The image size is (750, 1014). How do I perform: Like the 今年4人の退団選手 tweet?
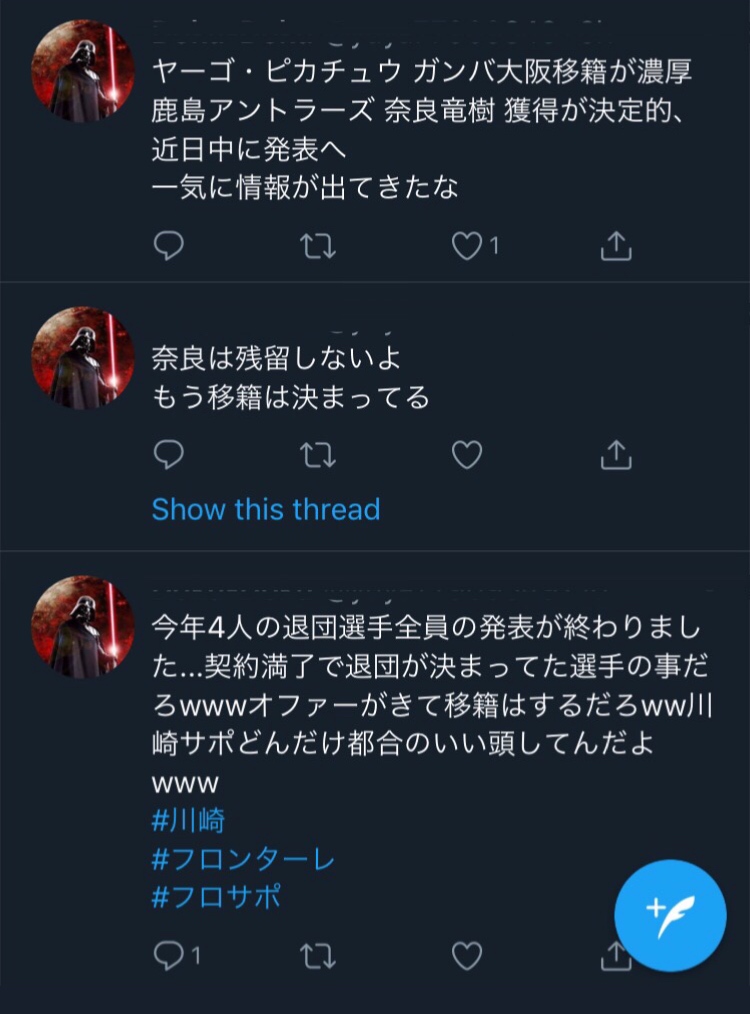467,956
